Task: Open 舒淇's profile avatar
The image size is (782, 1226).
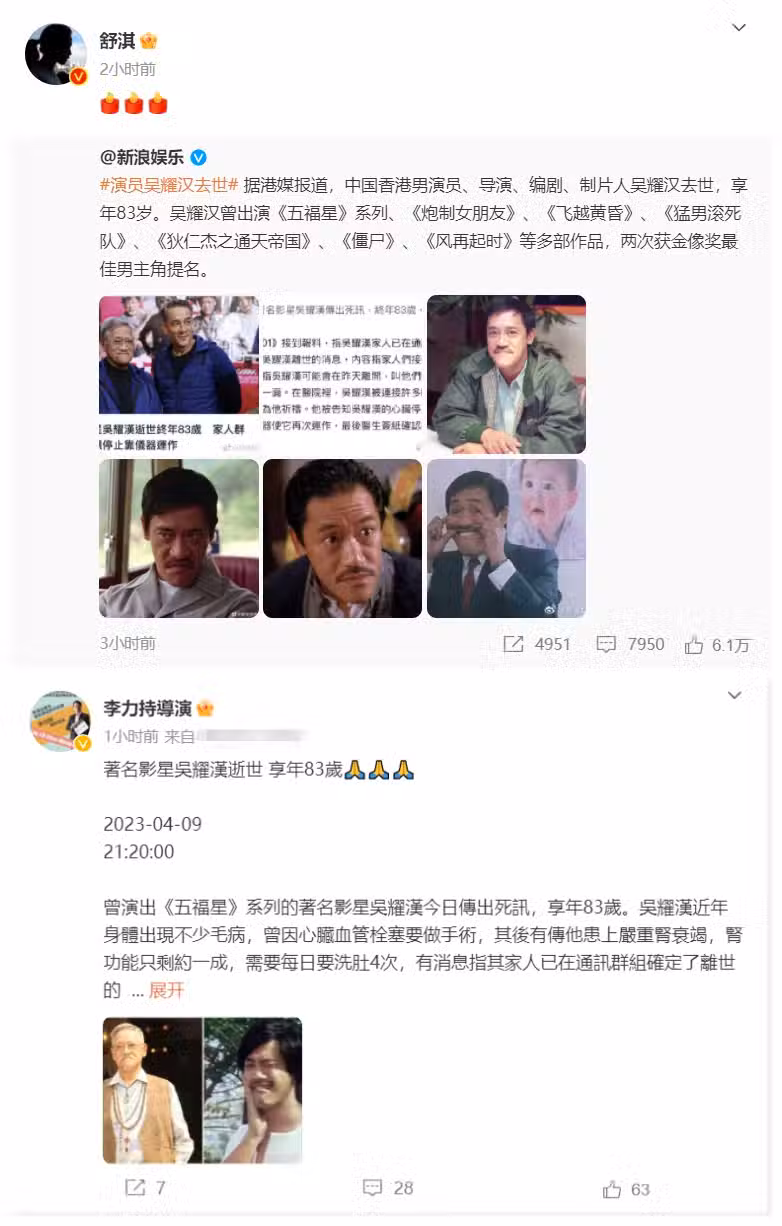Action: point(56,55)
